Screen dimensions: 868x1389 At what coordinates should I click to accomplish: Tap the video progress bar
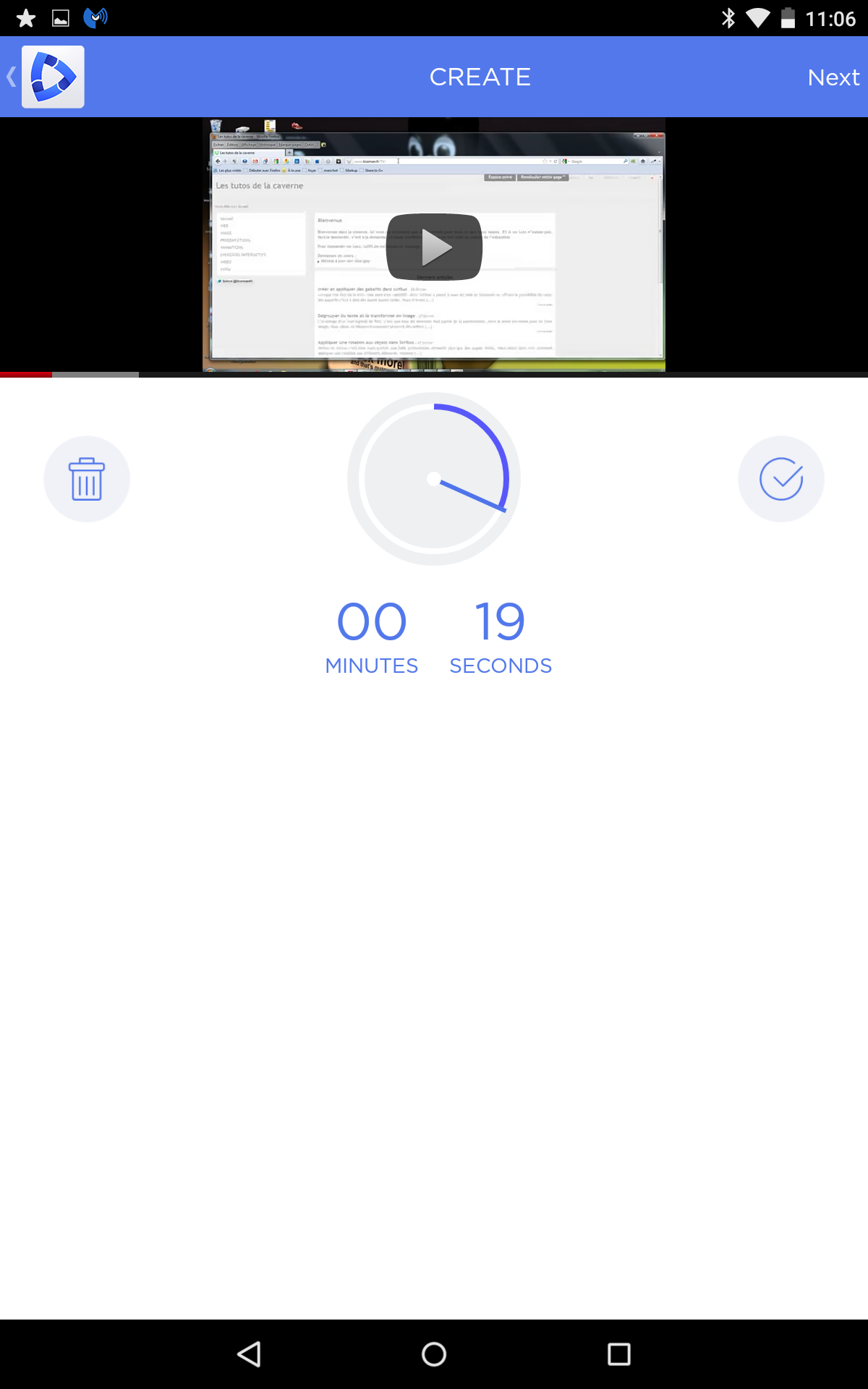click(434, 375)
